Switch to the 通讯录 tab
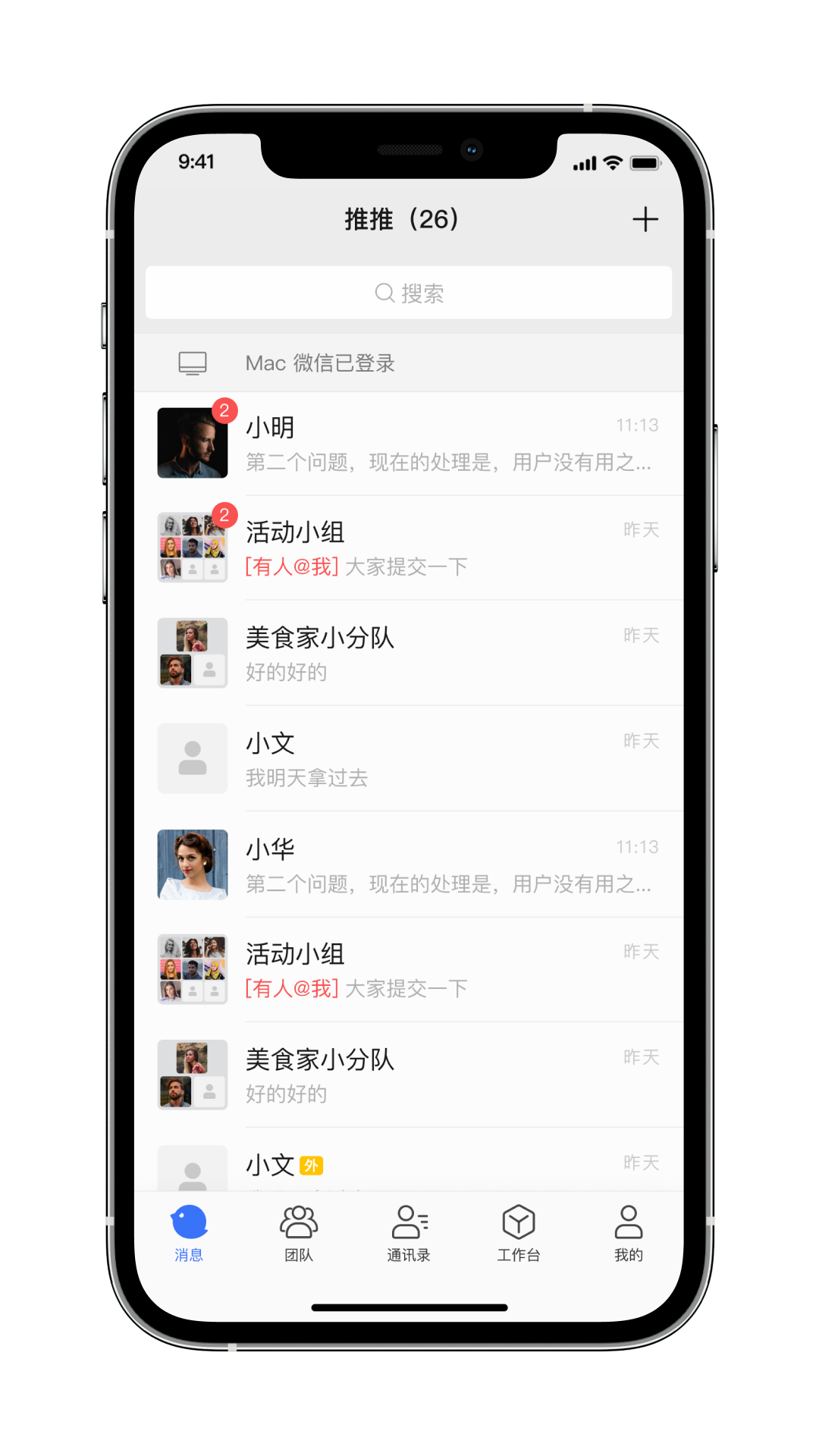819x1456 pixels. point(409,1234)
